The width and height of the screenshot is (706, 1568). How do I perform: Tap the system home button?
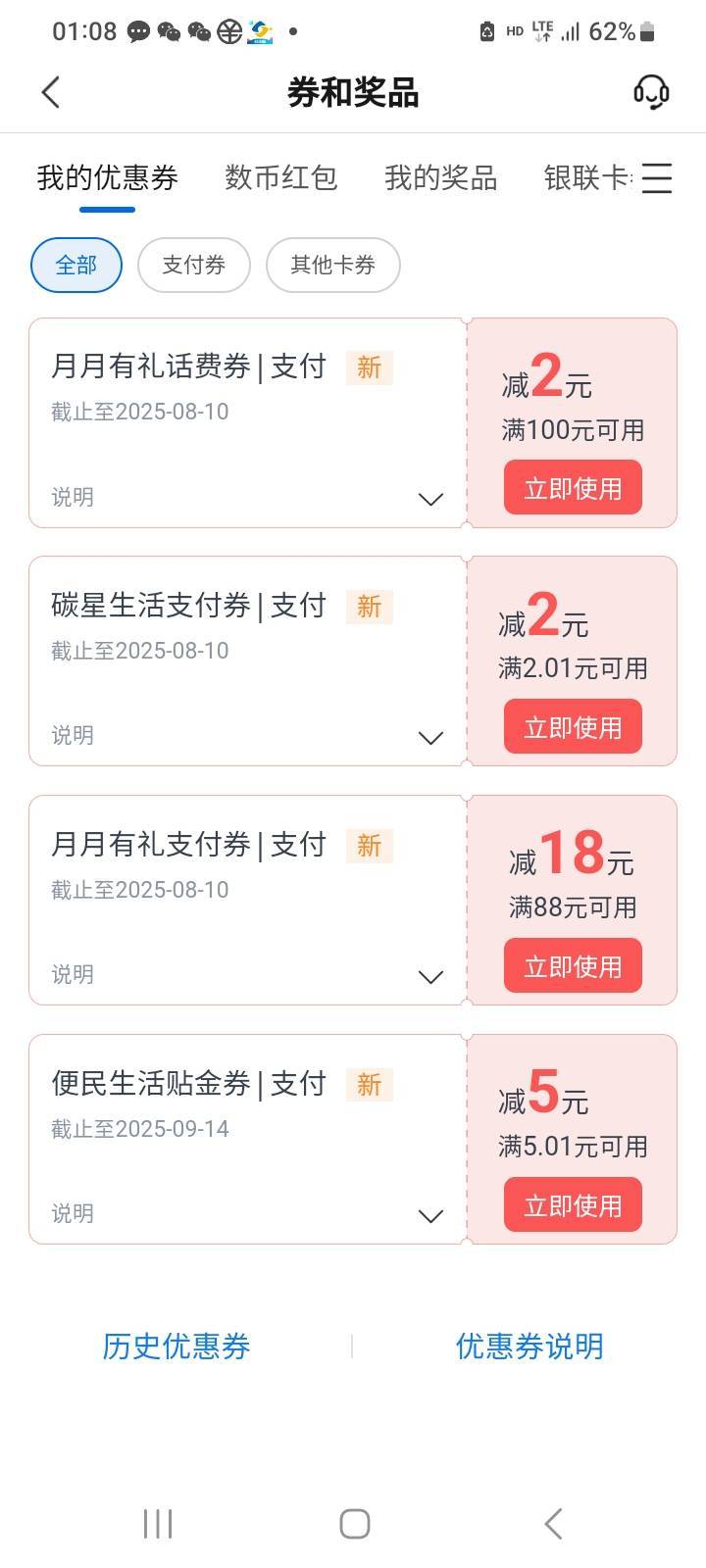click(354, 1524)
